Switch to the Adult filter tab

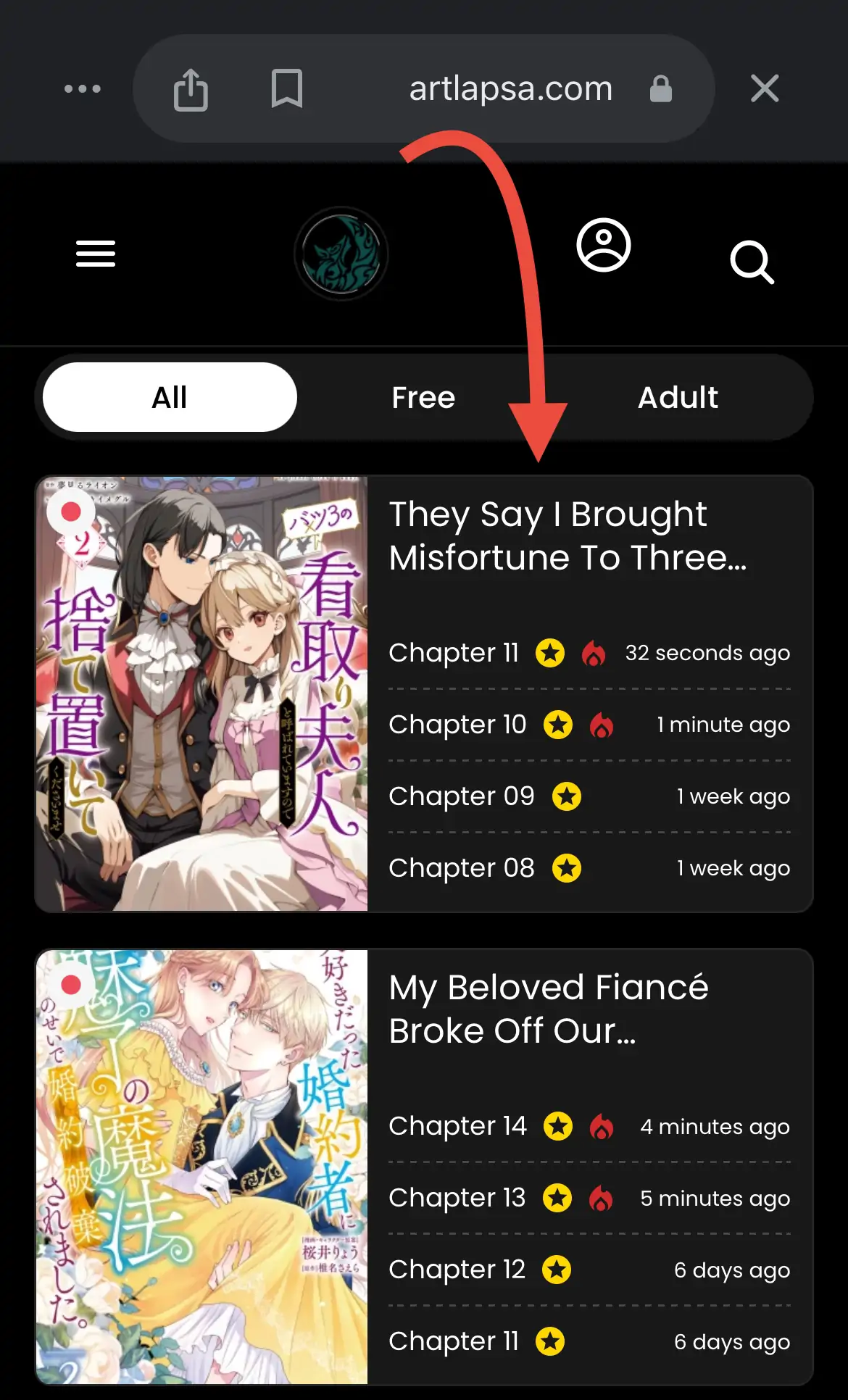coord(678,397)
